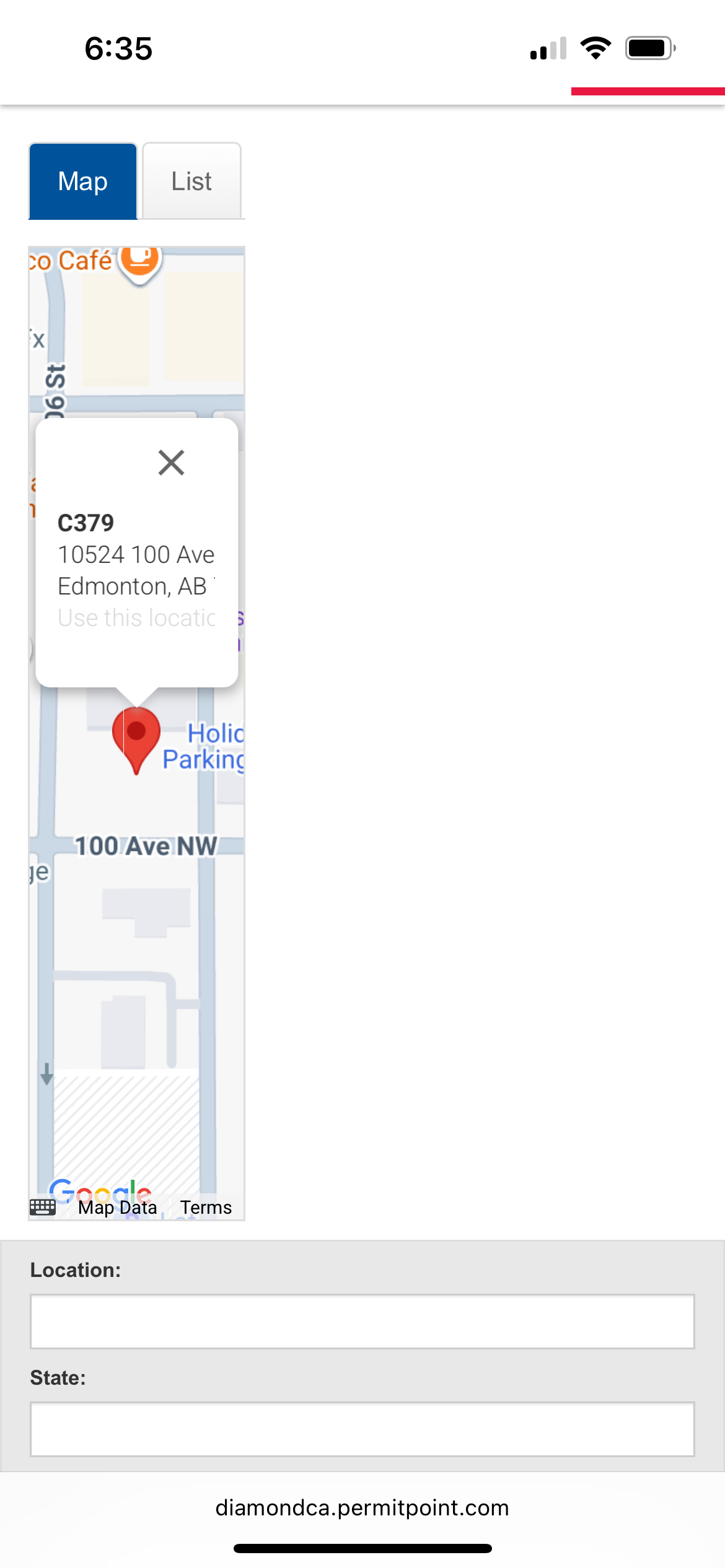Open Google Maps Terms link
This screenshot has height=1568, width=725.
tap(206, 1207)
